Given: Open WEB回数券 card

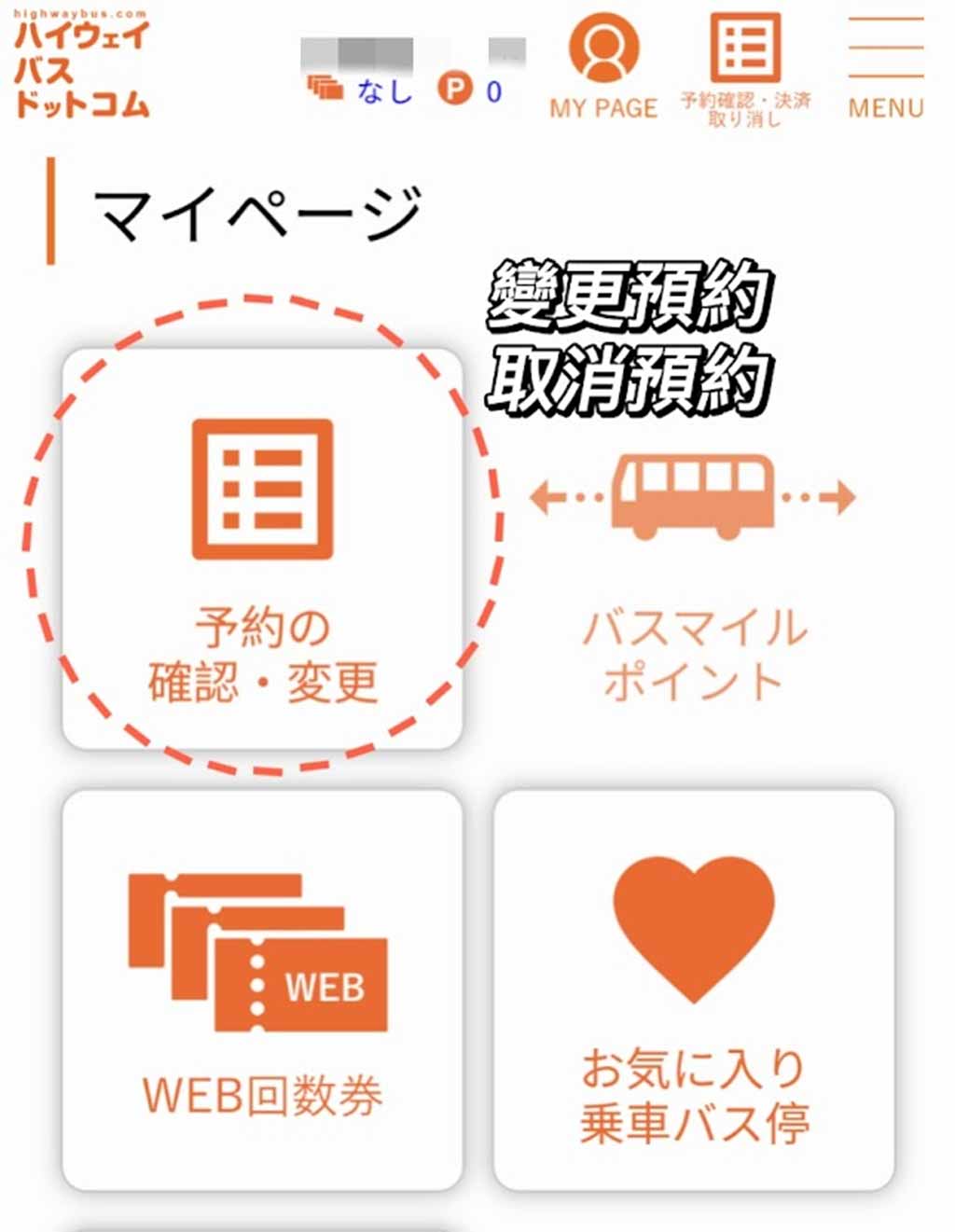Looking at the screenshot, I should (263, 990).
